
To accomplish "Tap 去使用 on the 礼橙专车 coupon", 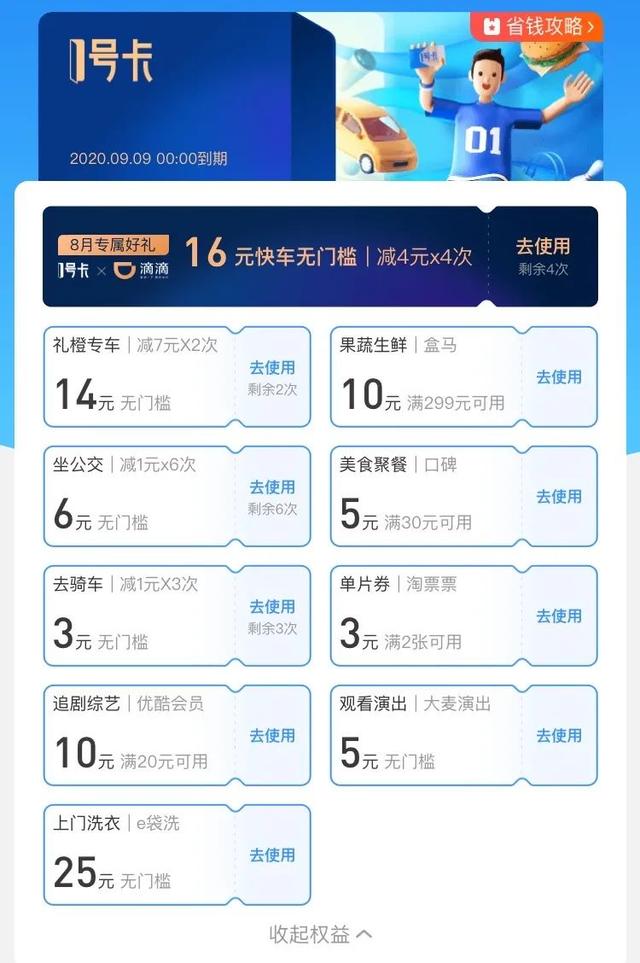I will pyautogui.click(x=272, y=368).
